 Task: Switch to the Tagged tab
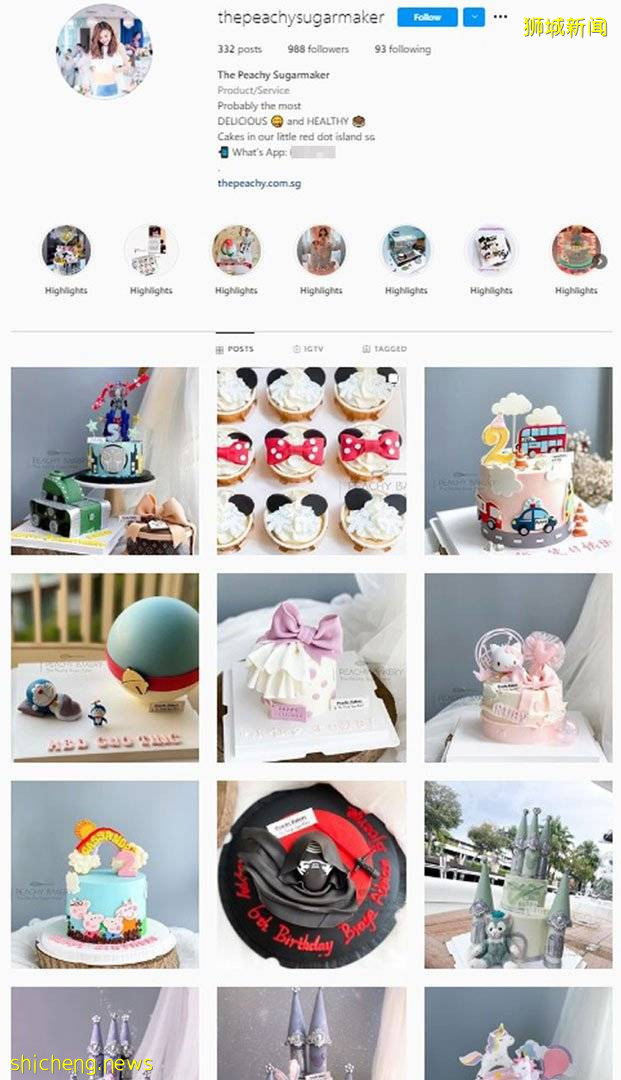385,349
